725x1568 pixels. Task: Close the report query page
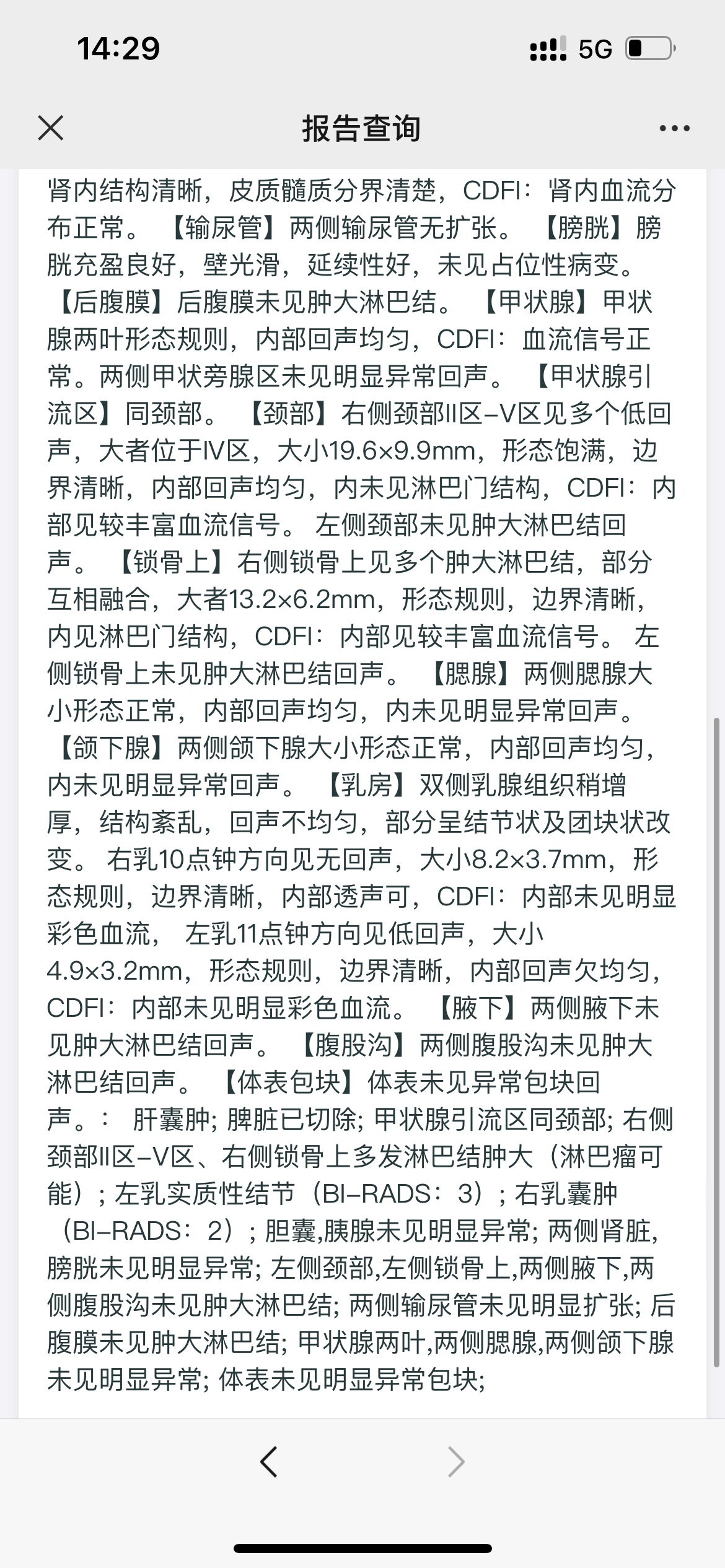51,128
